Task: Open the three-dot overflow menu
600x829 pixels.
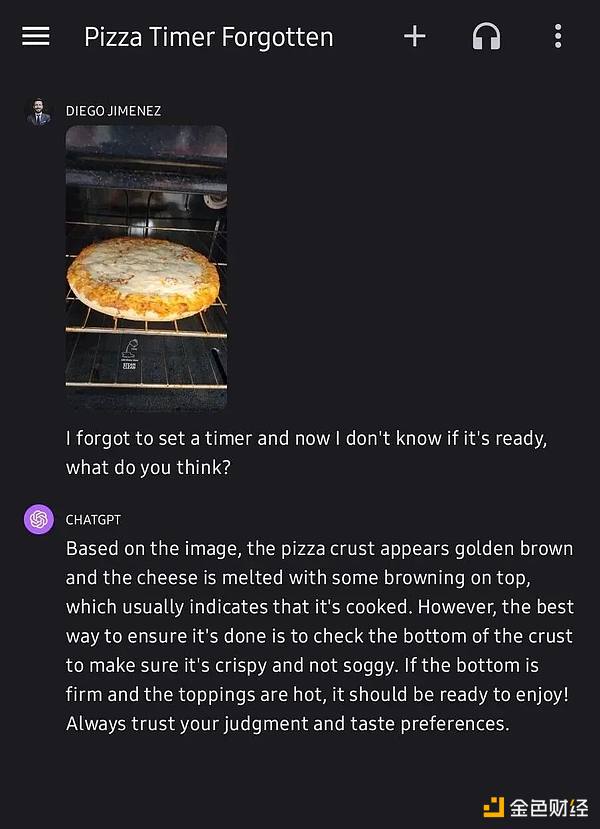Action: (558, 37)
